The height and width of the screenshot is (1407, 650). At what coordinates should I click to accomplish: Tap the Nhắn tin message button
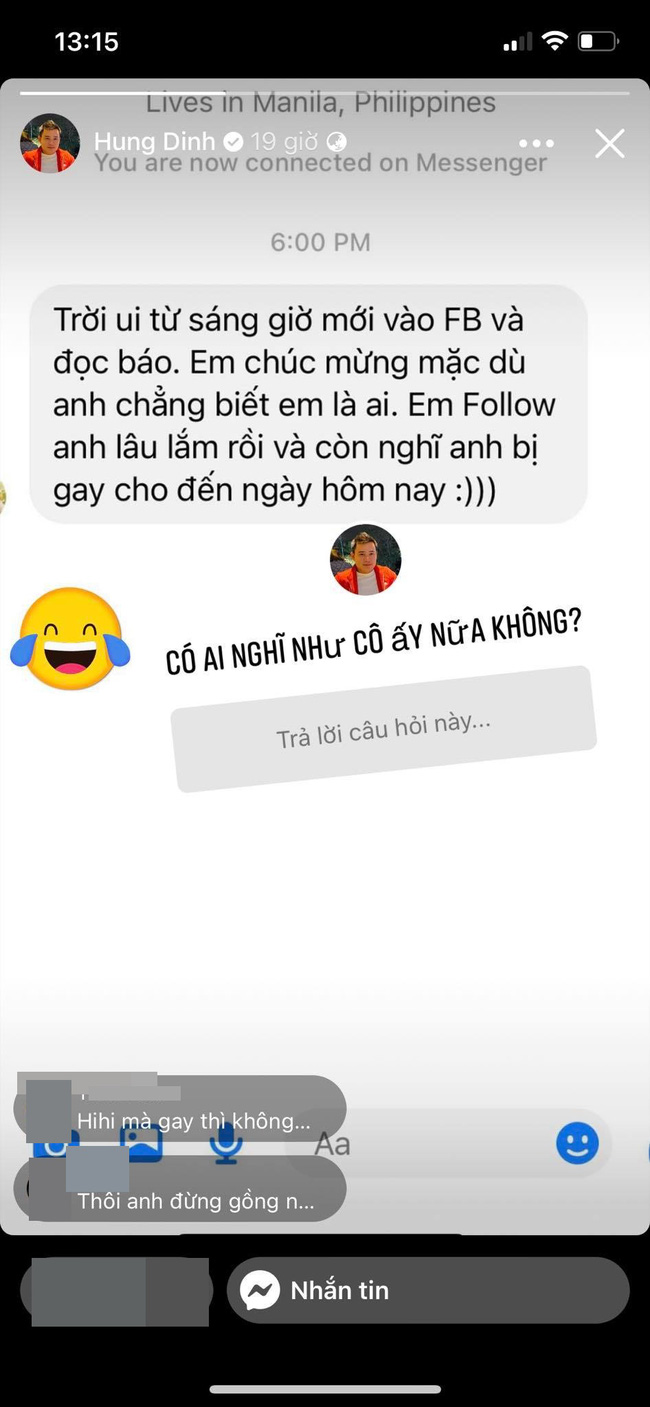[x=428, y=1290]
